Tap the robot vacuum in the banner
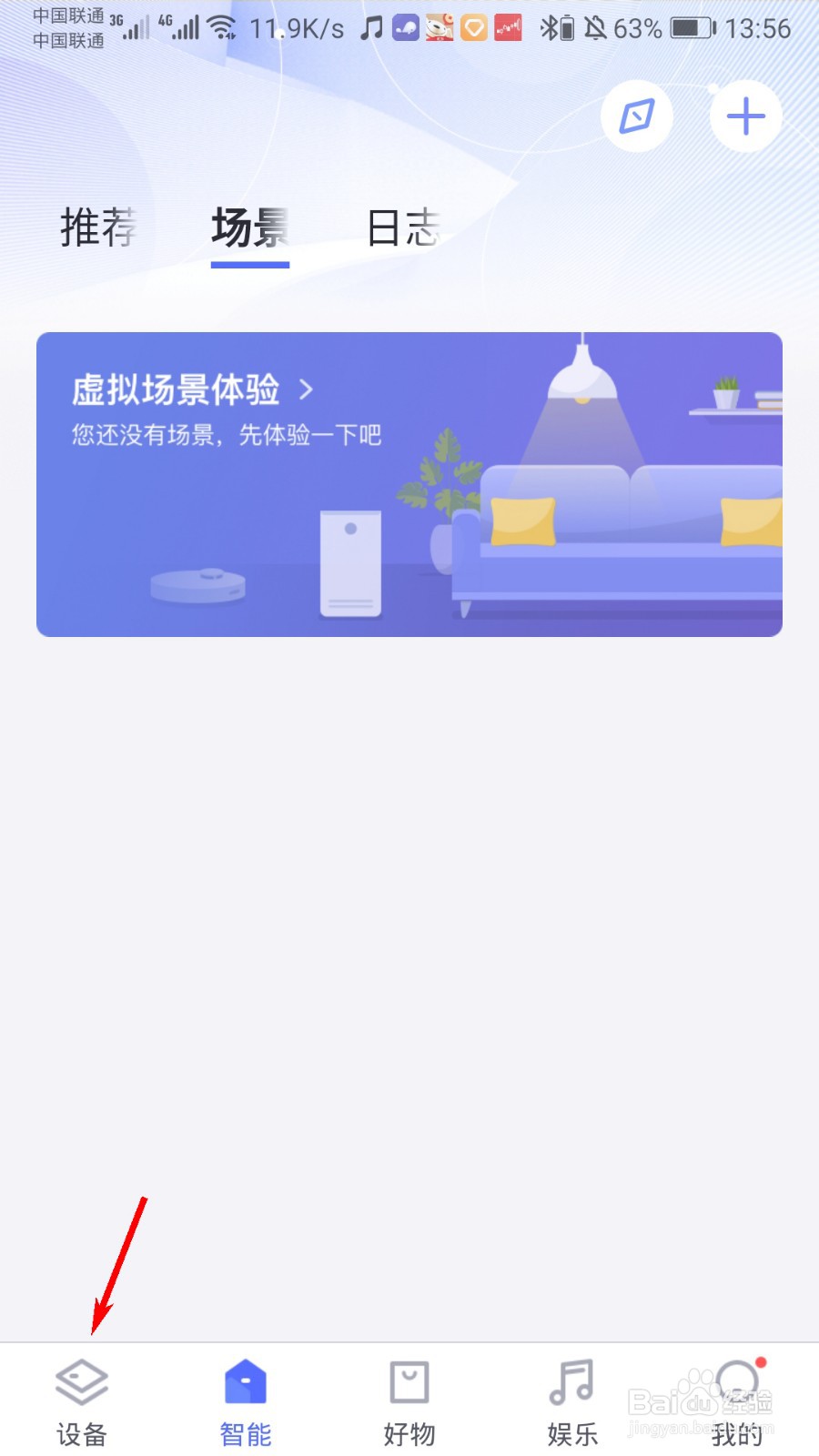This screenshot has height=1456, width=819. [197, 585]
